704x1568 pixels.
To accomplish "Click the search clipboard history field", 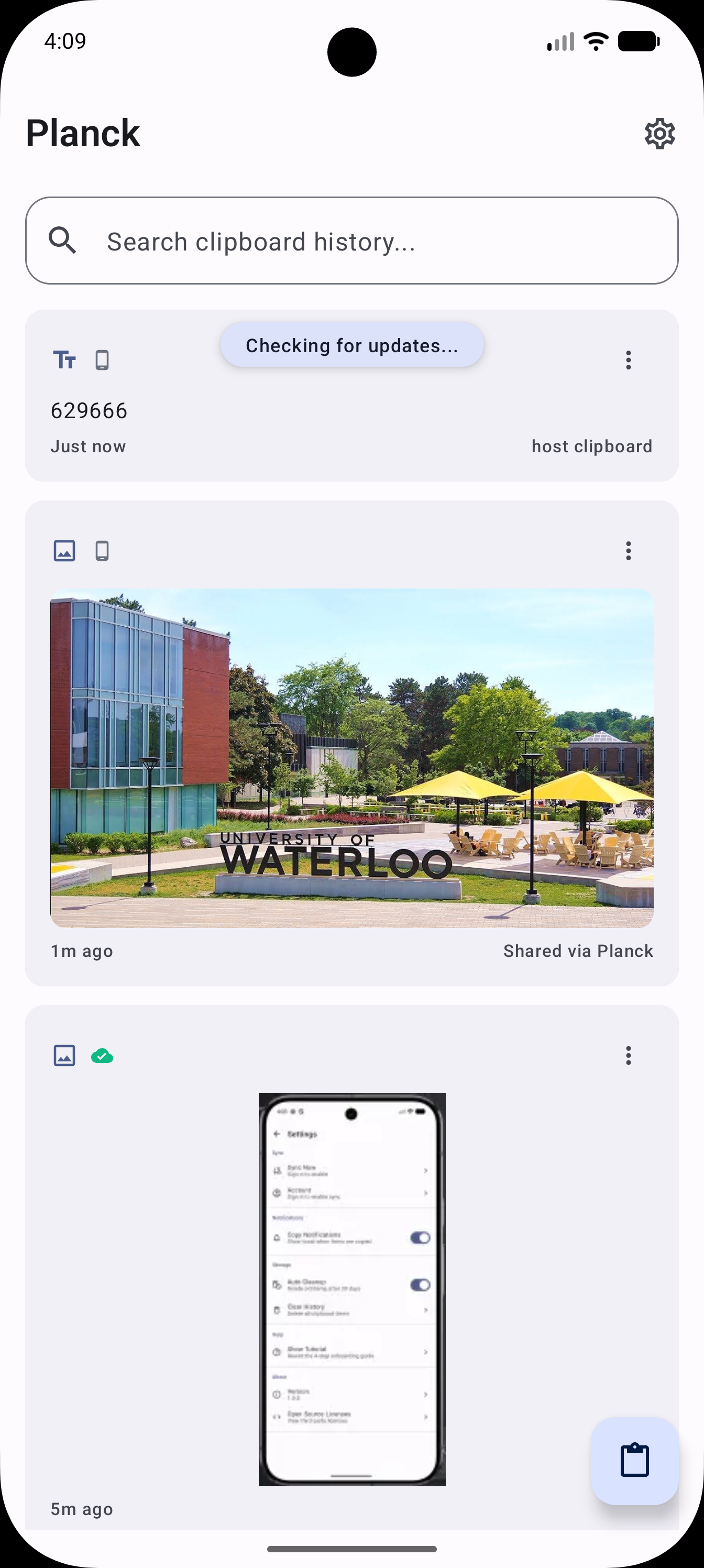I will click(x=351, y=241).
